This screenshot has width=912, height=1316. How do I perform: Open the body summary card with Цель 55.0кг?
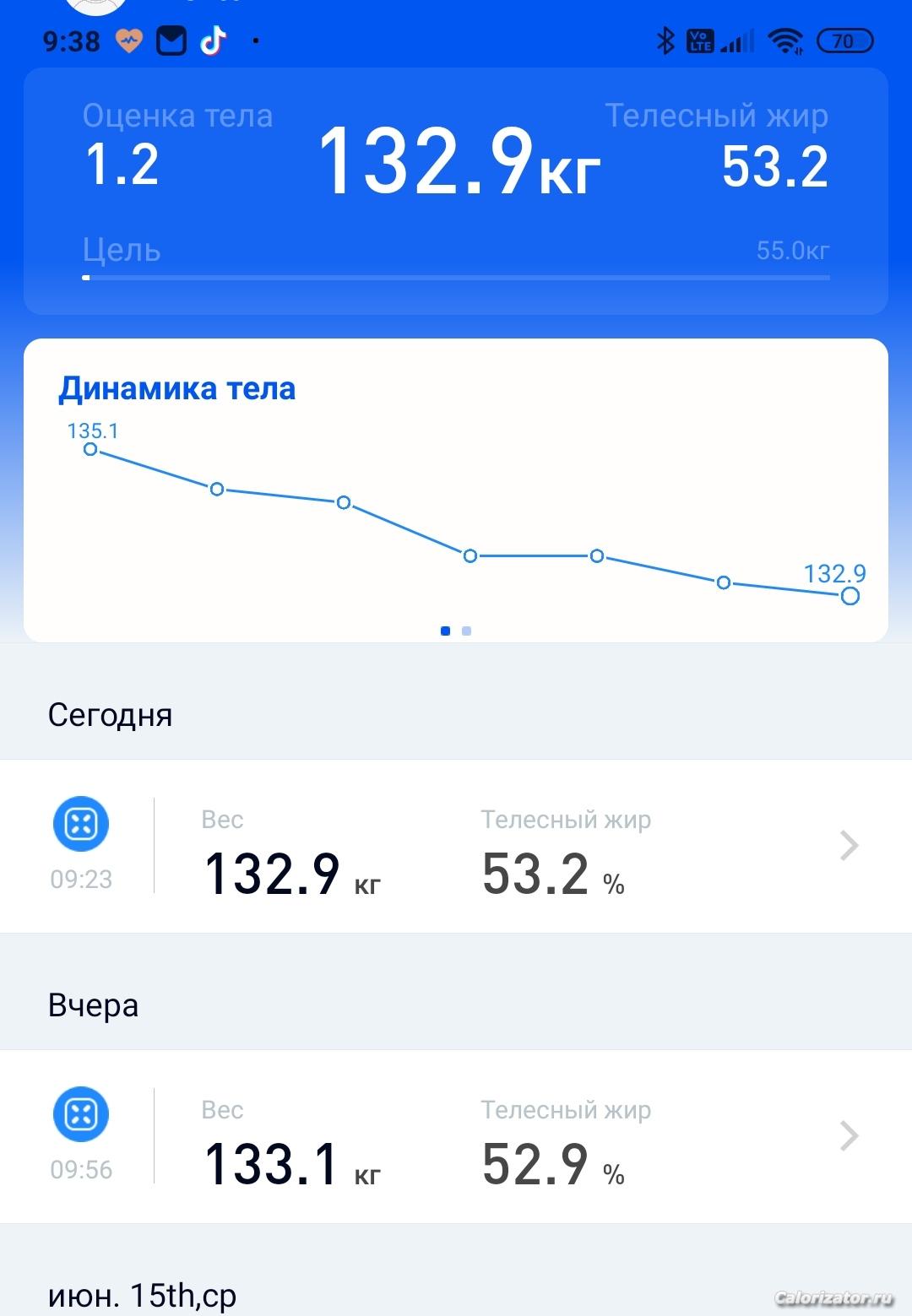pos(456,191)
